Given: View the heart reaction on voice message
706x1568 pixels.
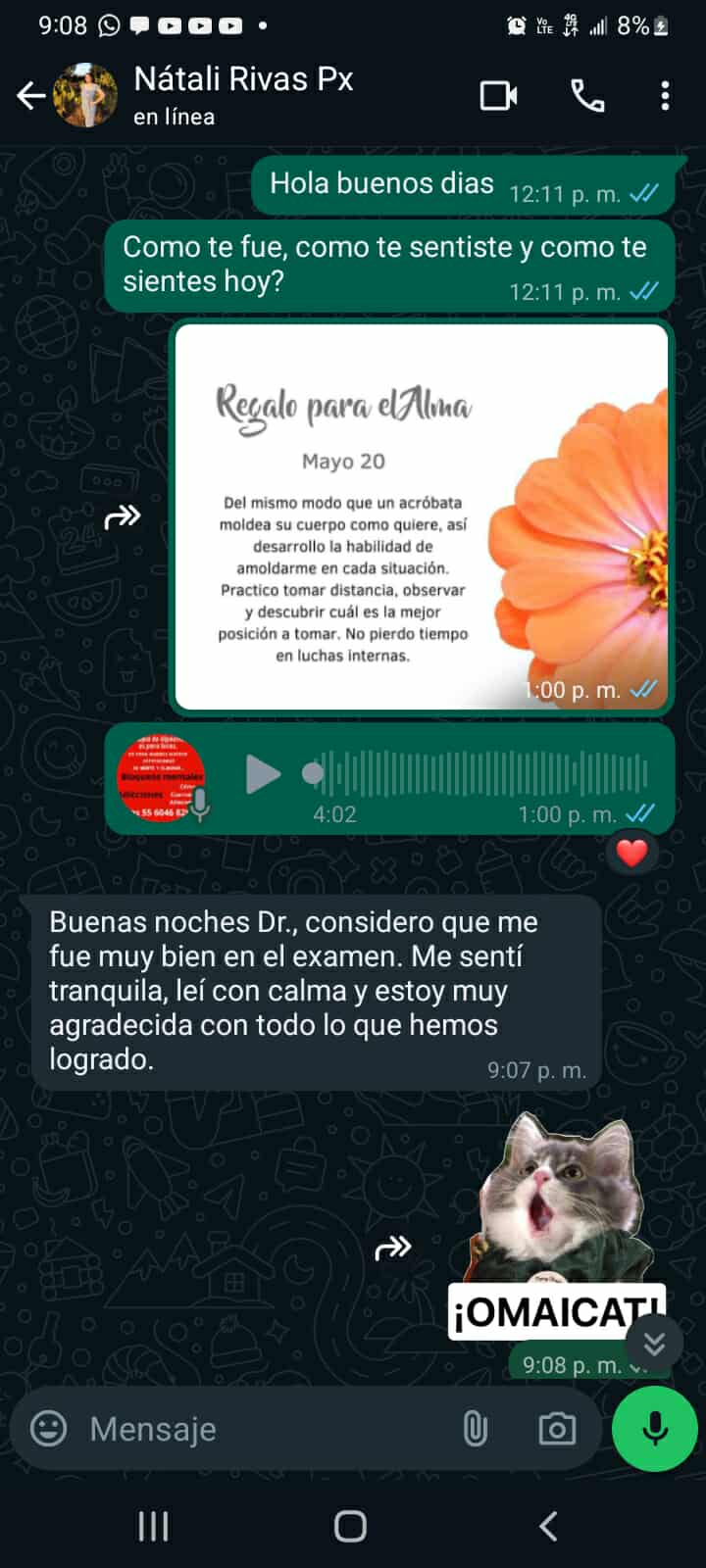Looking at the screenshot, I should [x=631, y=854].
